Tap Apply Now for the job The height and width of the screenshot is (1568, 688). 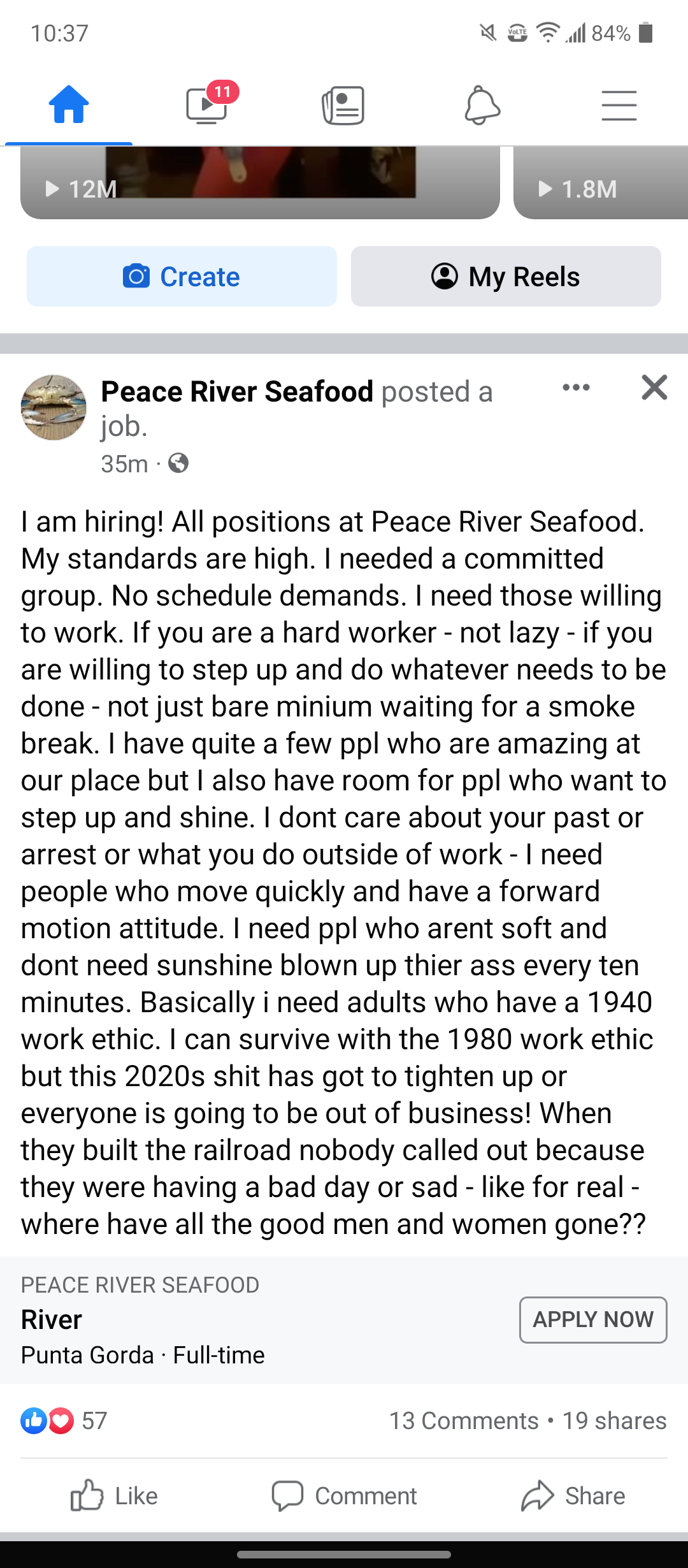(592, 1319)
